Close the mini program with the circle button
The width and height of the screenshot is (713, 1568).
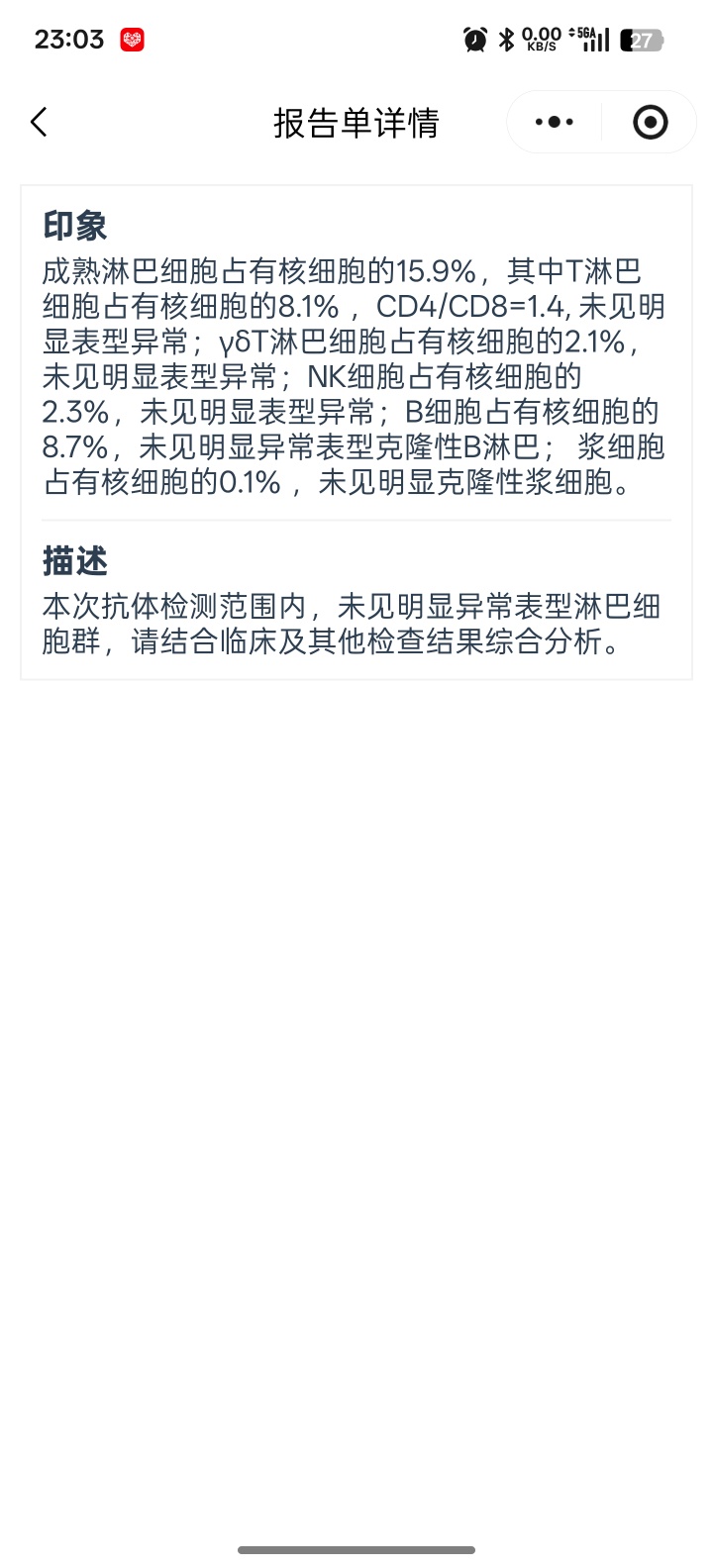[650, 123]
